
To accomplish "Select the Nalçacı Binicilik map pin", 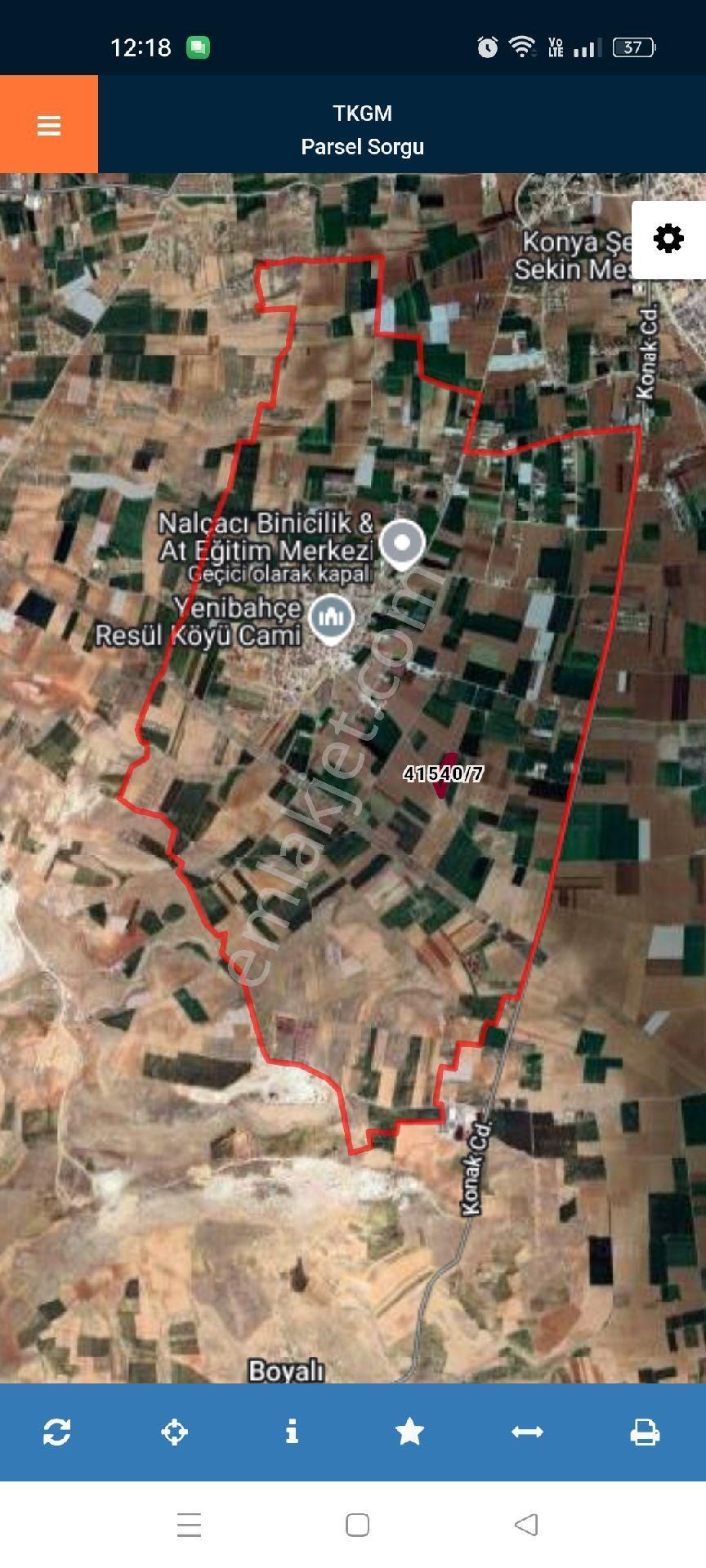I will click(402, 544).
